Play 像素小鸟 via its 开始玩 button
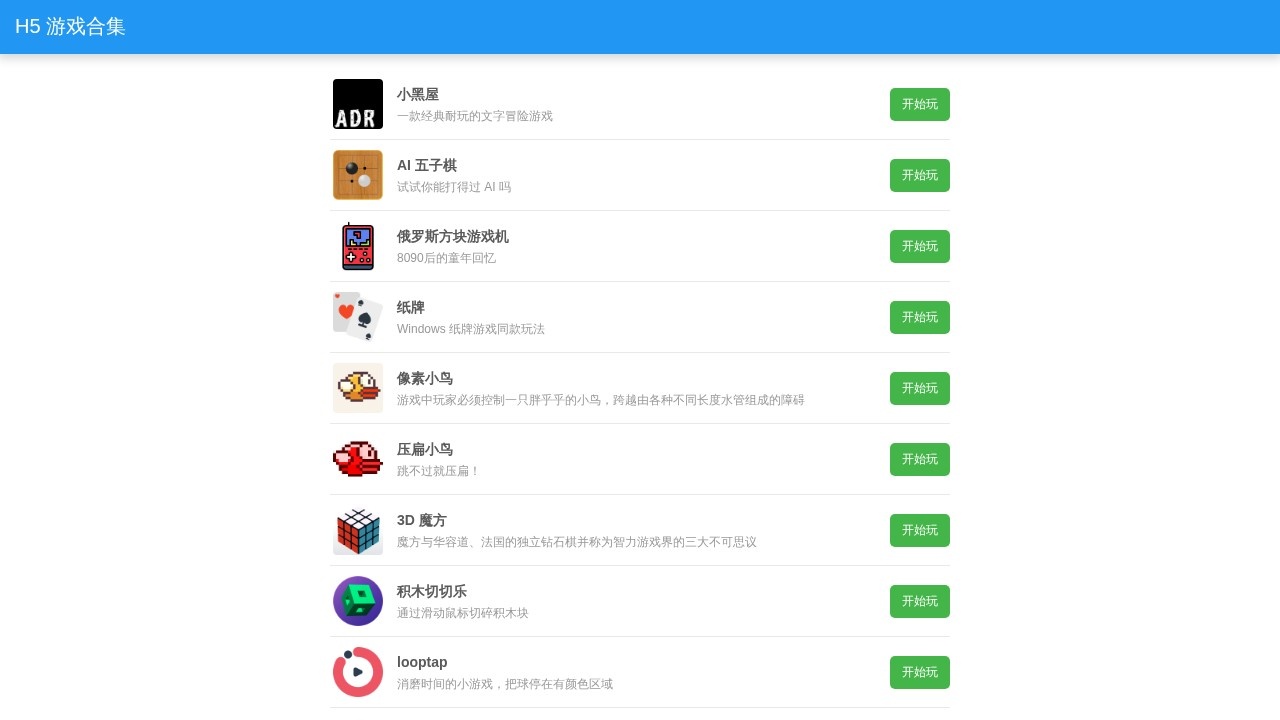This screenshot has width=1280, height=720. 919,388
